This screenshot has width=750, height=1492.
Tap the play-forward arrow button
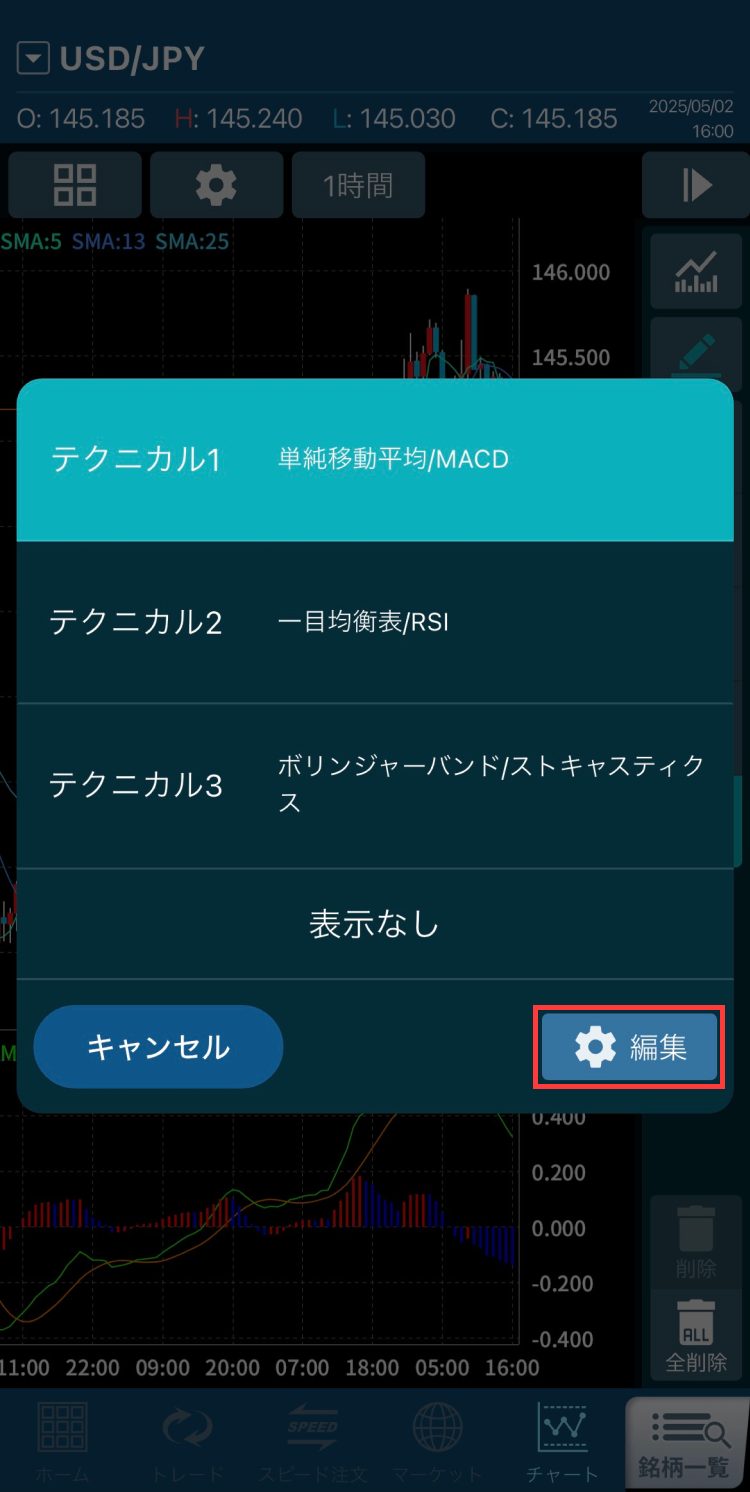pos(696,185)
